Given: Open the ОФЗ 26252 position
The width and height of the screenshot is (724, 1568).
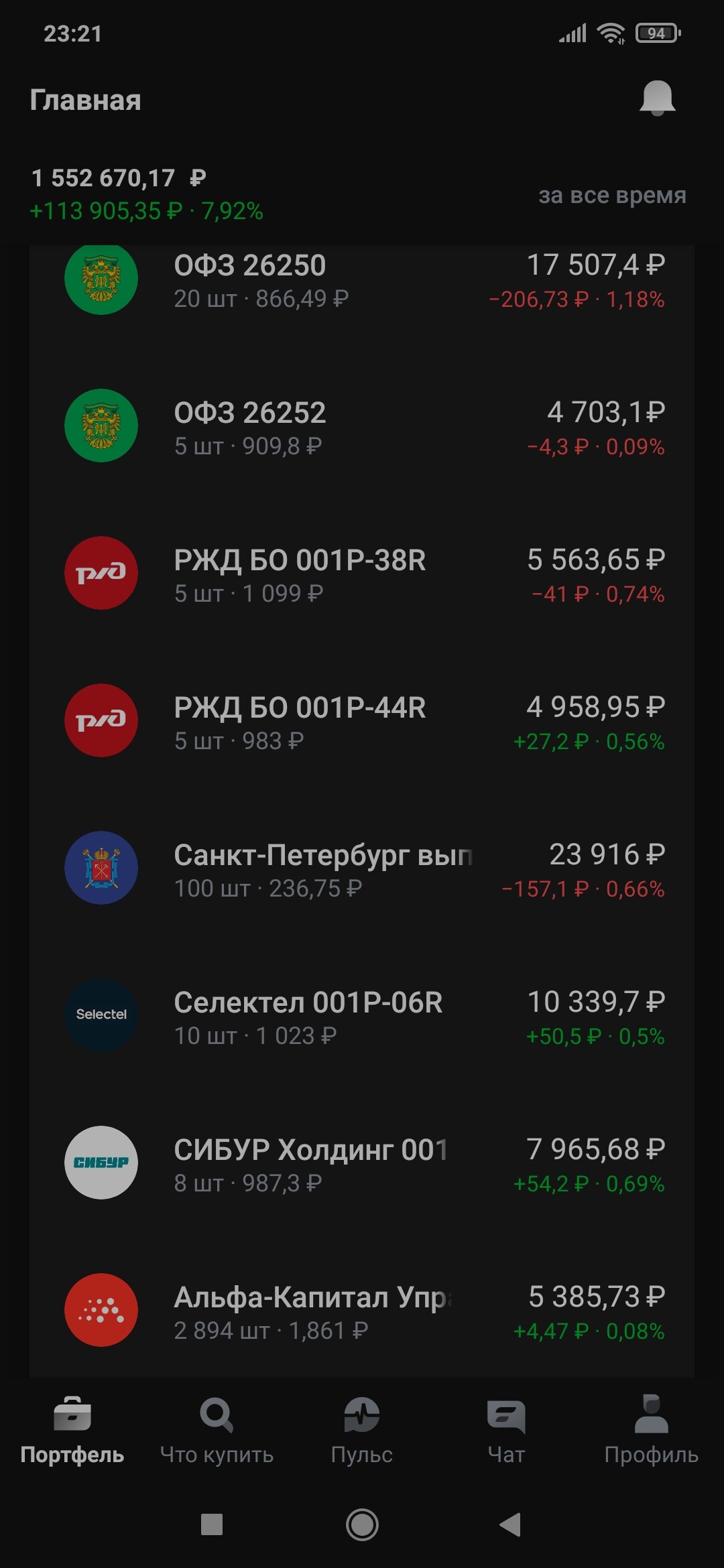Looking at the screenshot, I should [362, 428].
